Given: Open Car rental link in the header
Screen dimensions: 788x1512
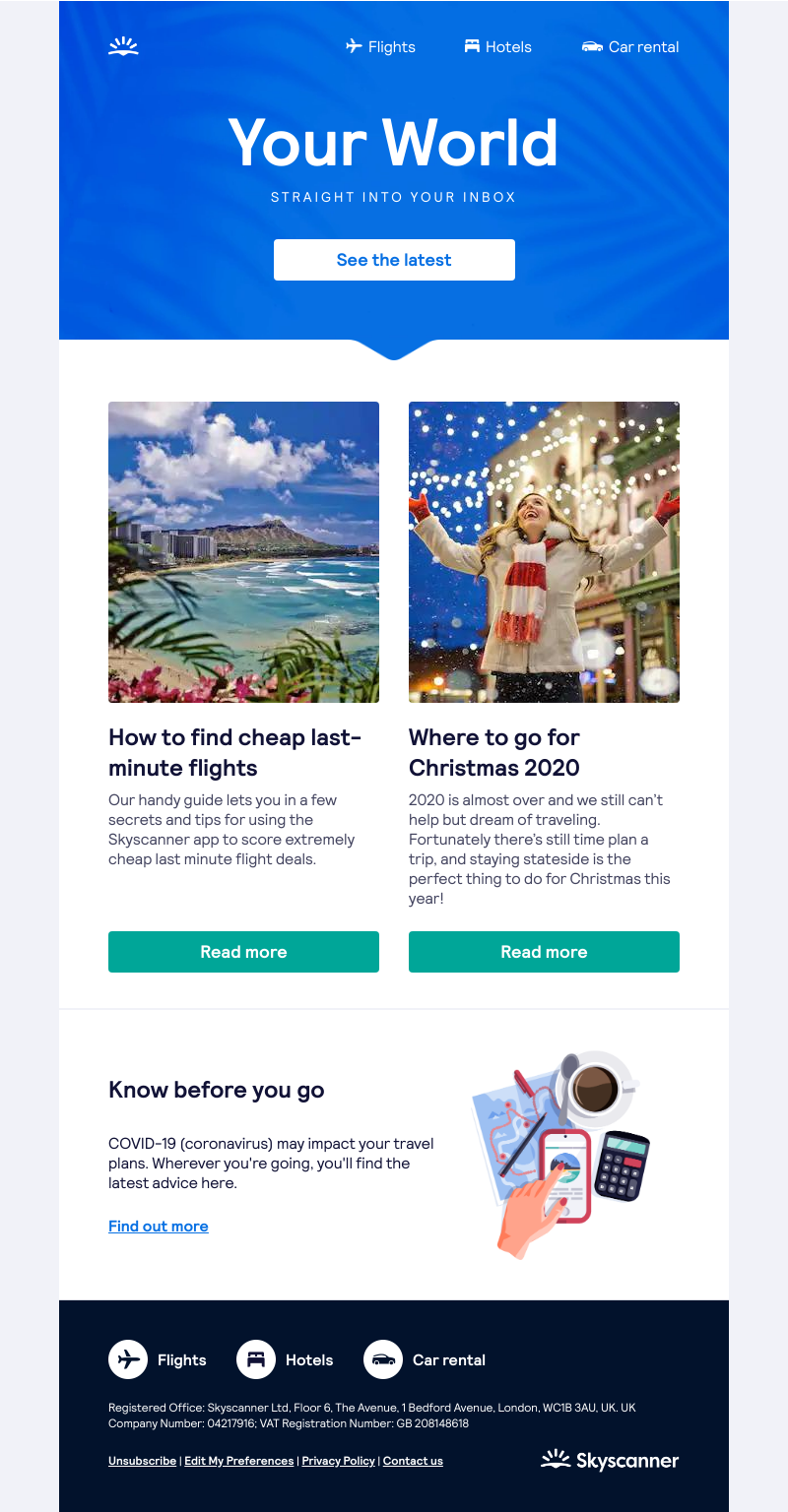Looking at the screenshot, I should 630,46.
